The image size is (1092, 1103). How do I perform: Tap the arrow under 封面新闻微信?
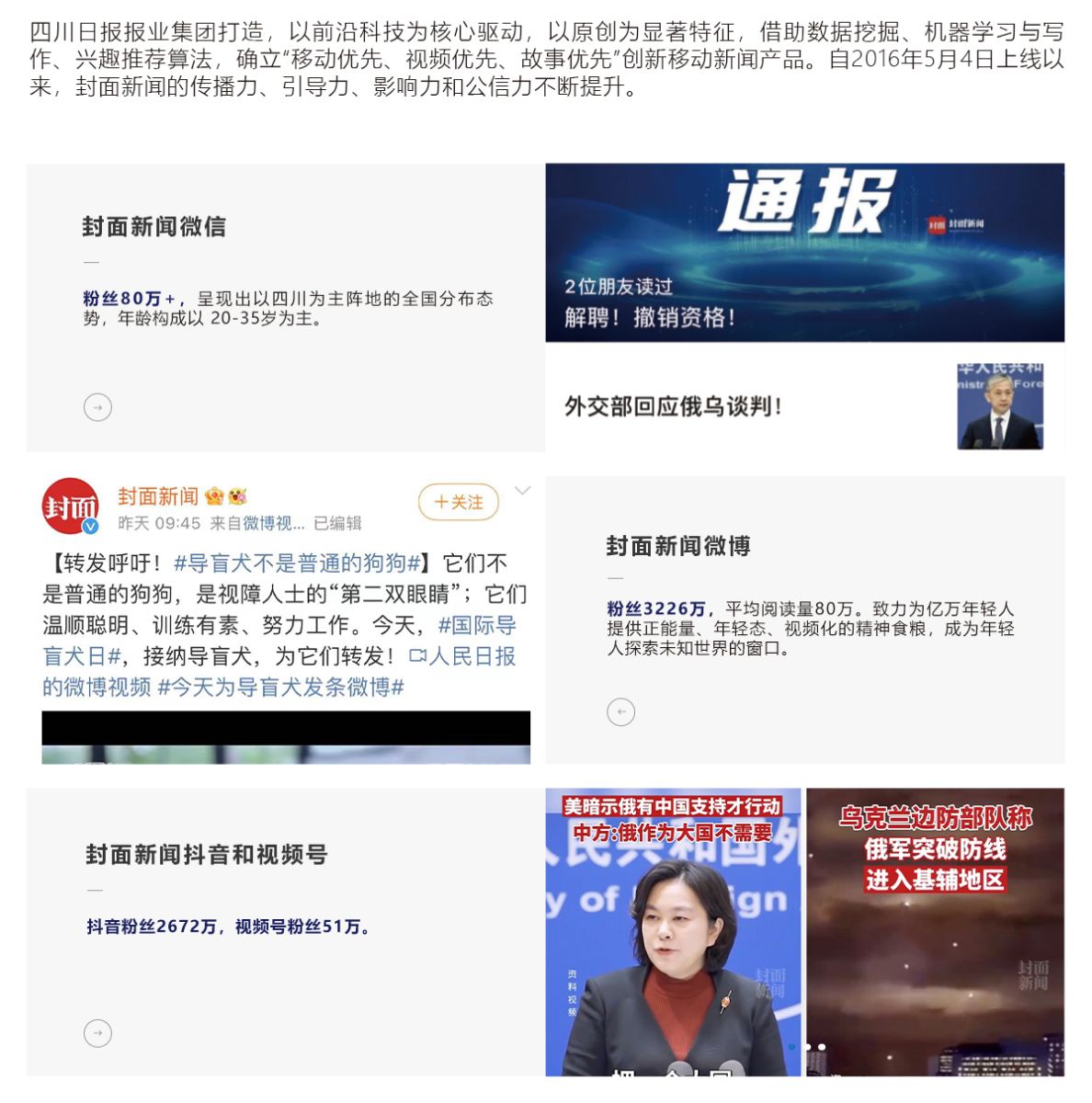[97, 407]
